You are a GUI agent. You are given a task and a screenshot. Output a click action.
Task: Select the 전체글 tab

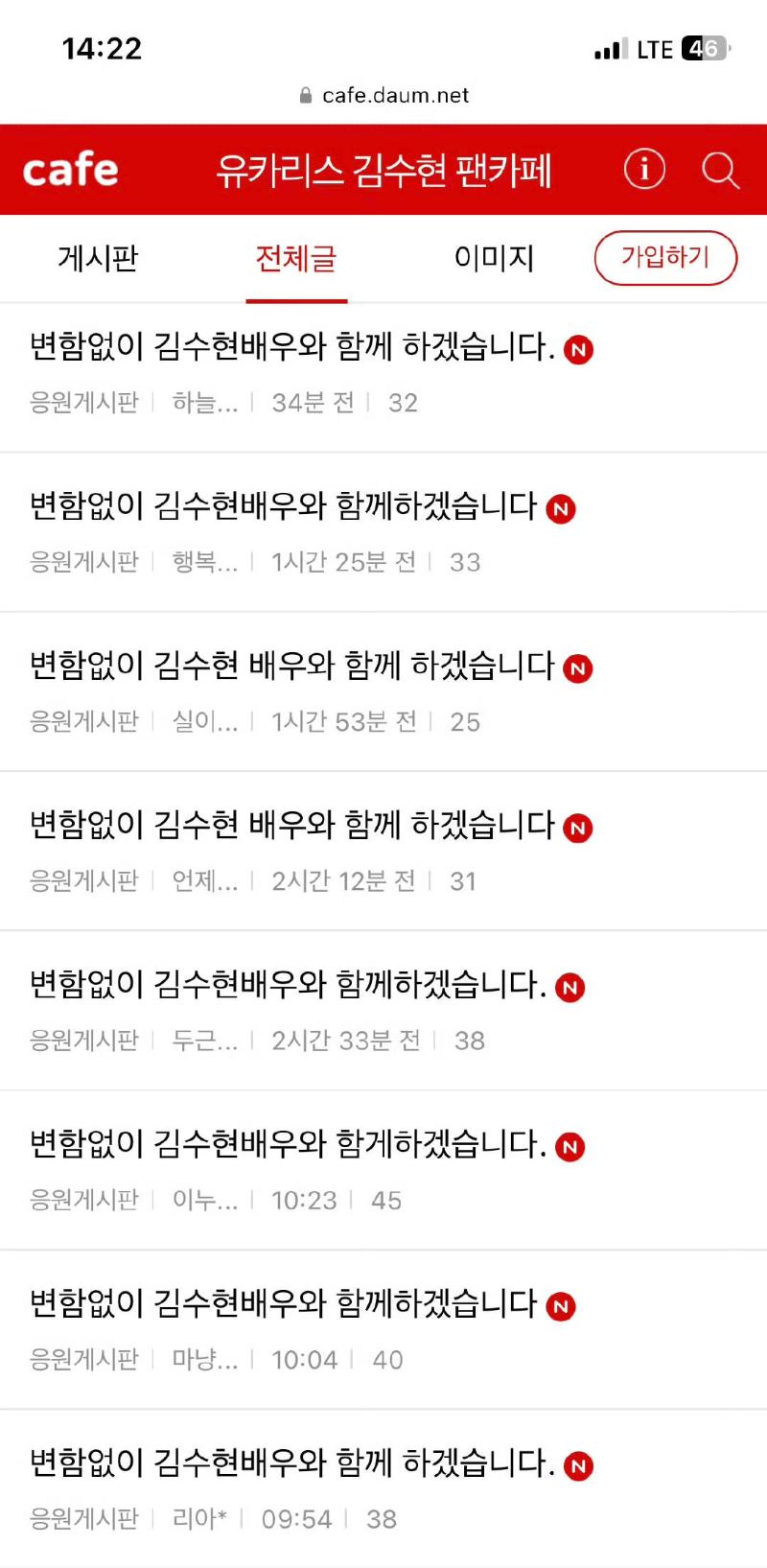tap(295, 258)
